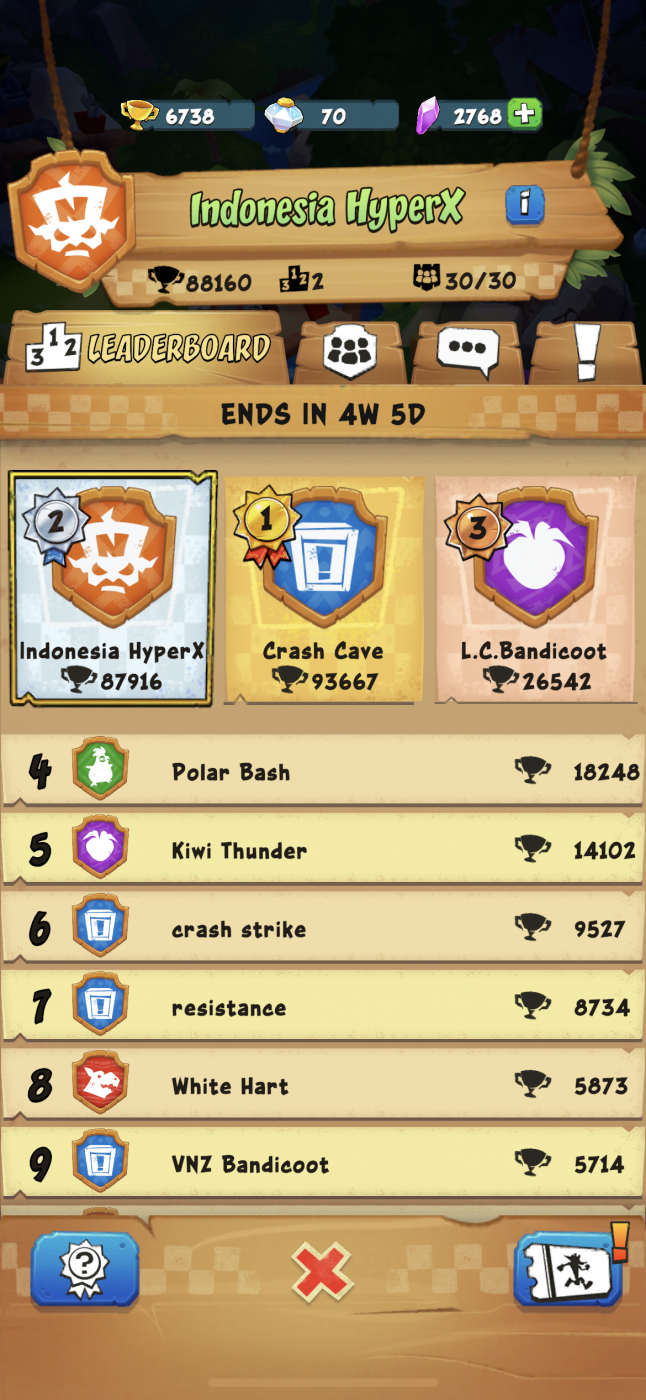The image size is (646, 1400).
Task: Switch to the team chat tab
Action: pyautogui.click(x=468, y=350)
